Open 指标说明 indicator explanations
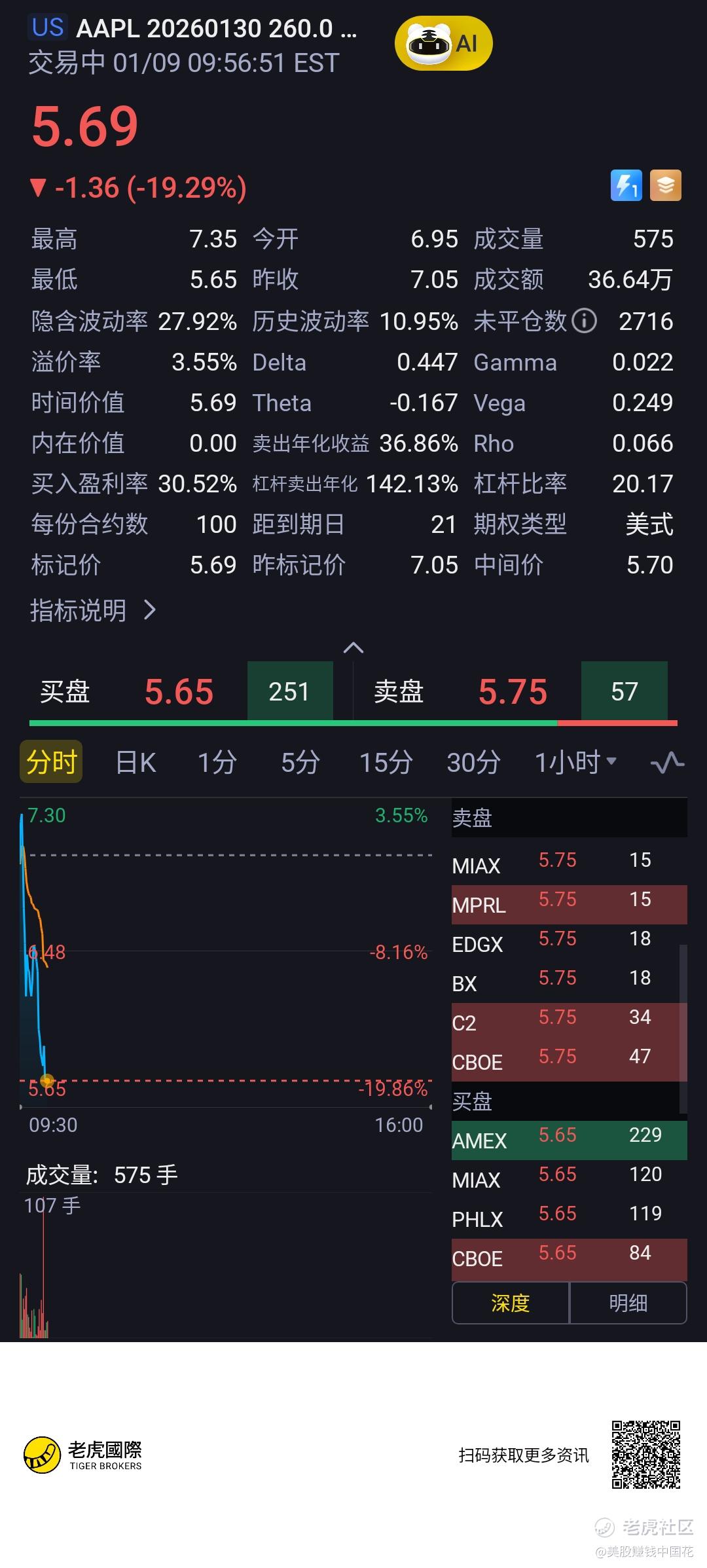This screenshot has width=707, height=1568. (x=93, y=610)
